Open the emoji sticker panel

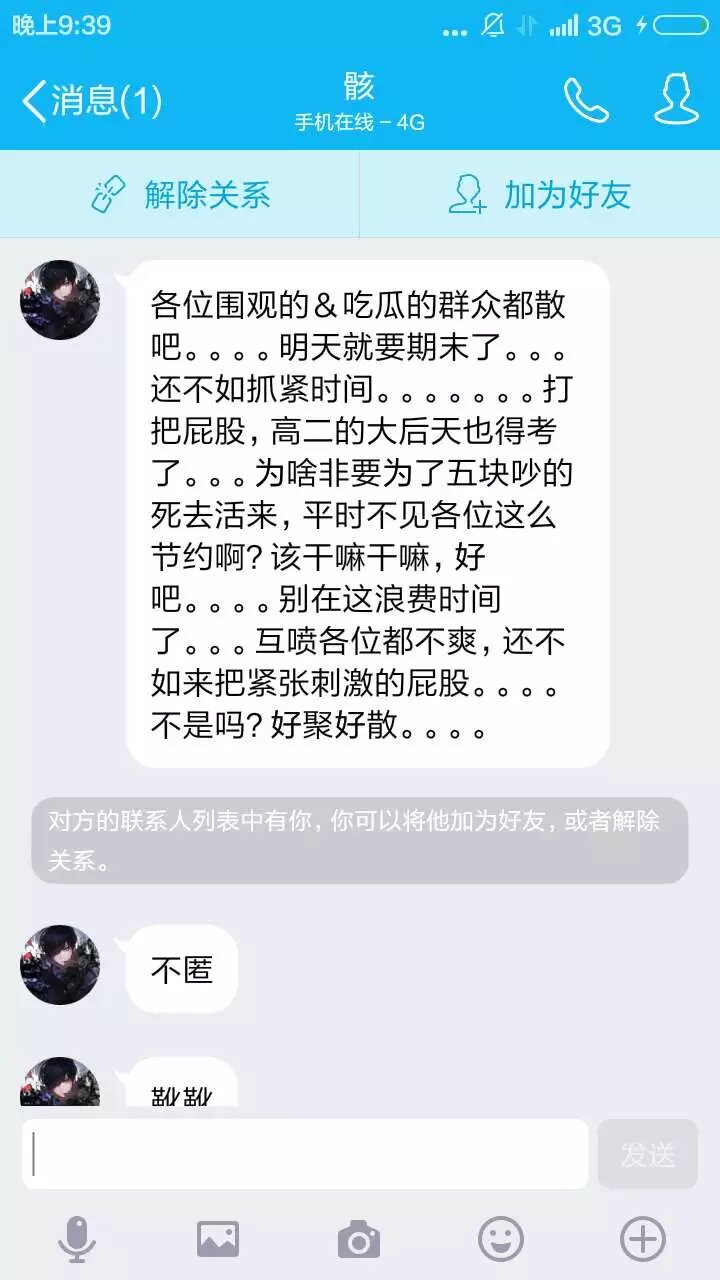tap(501, 1240)
